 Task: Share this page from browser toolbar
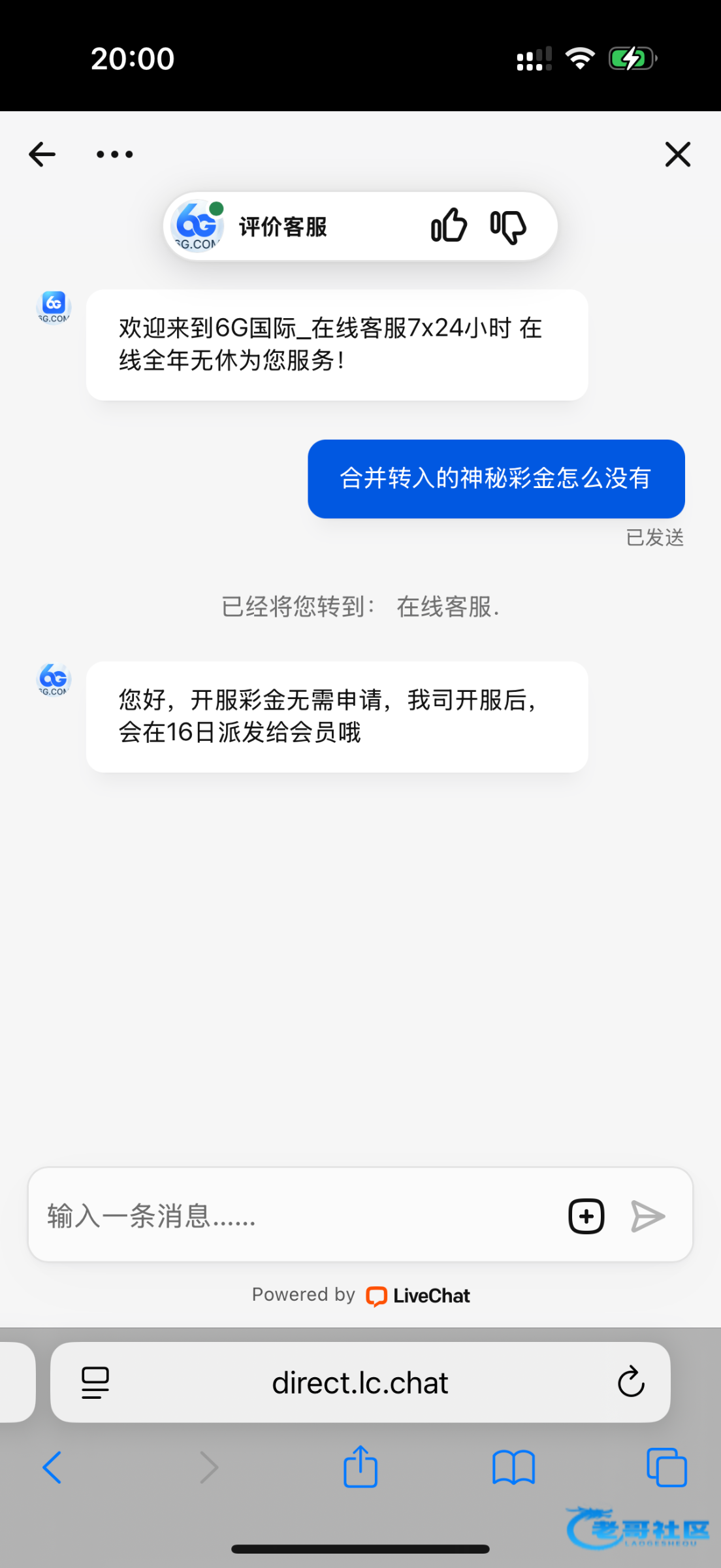click(360, 1467)
